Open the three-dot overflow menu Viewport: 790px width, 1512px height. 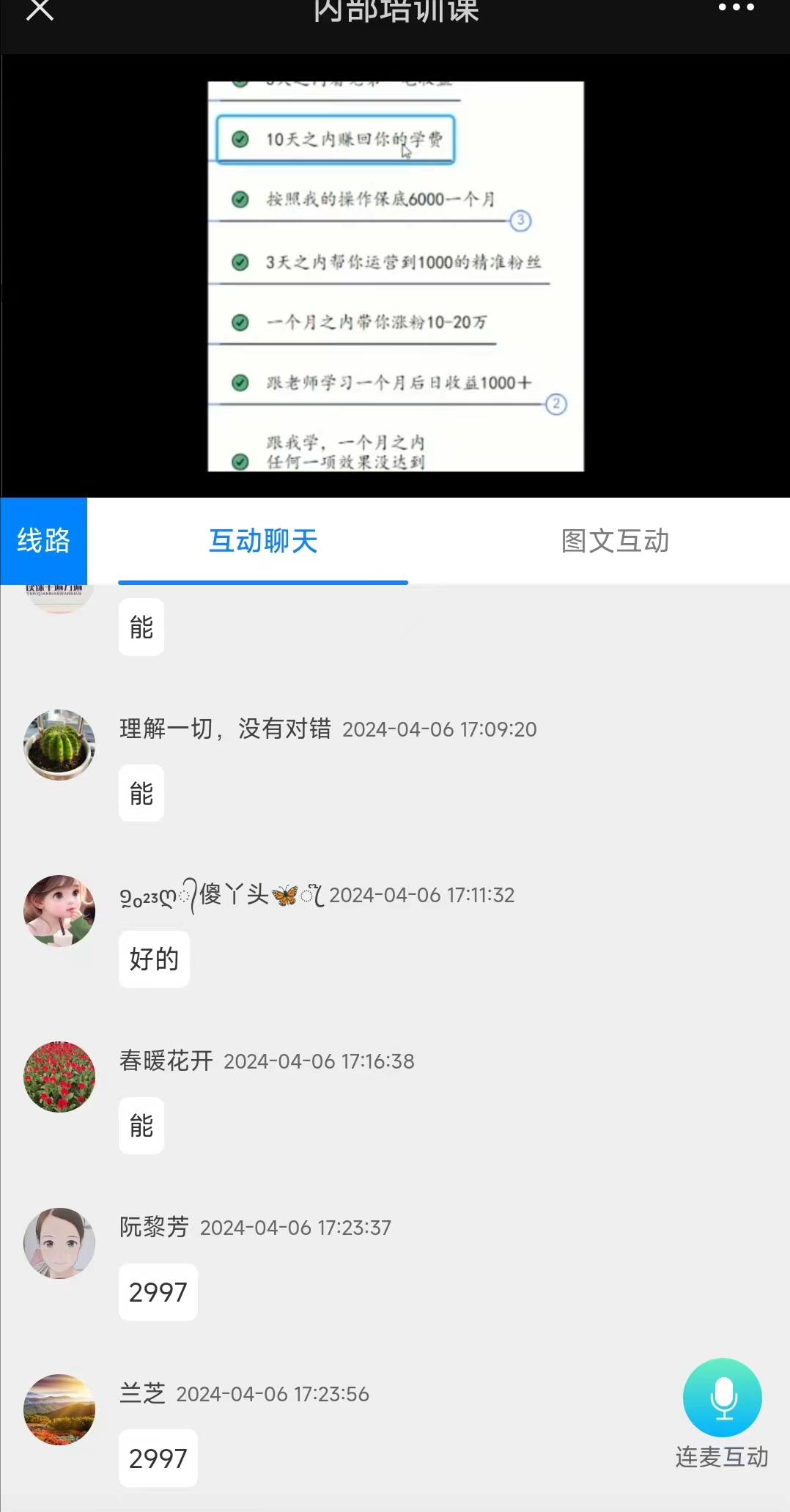(736, 8)
